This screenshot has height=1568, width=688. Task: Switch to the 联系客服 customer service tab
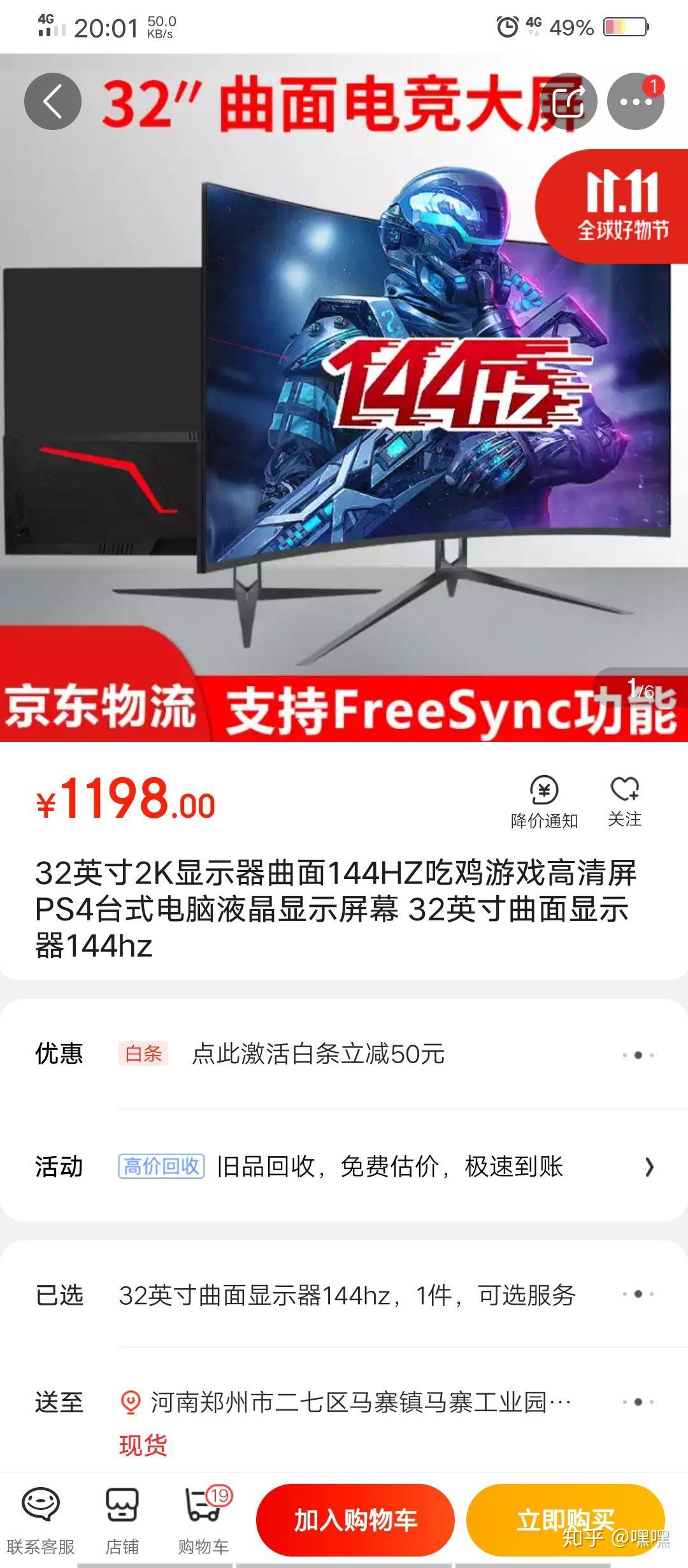[41, 1517]
